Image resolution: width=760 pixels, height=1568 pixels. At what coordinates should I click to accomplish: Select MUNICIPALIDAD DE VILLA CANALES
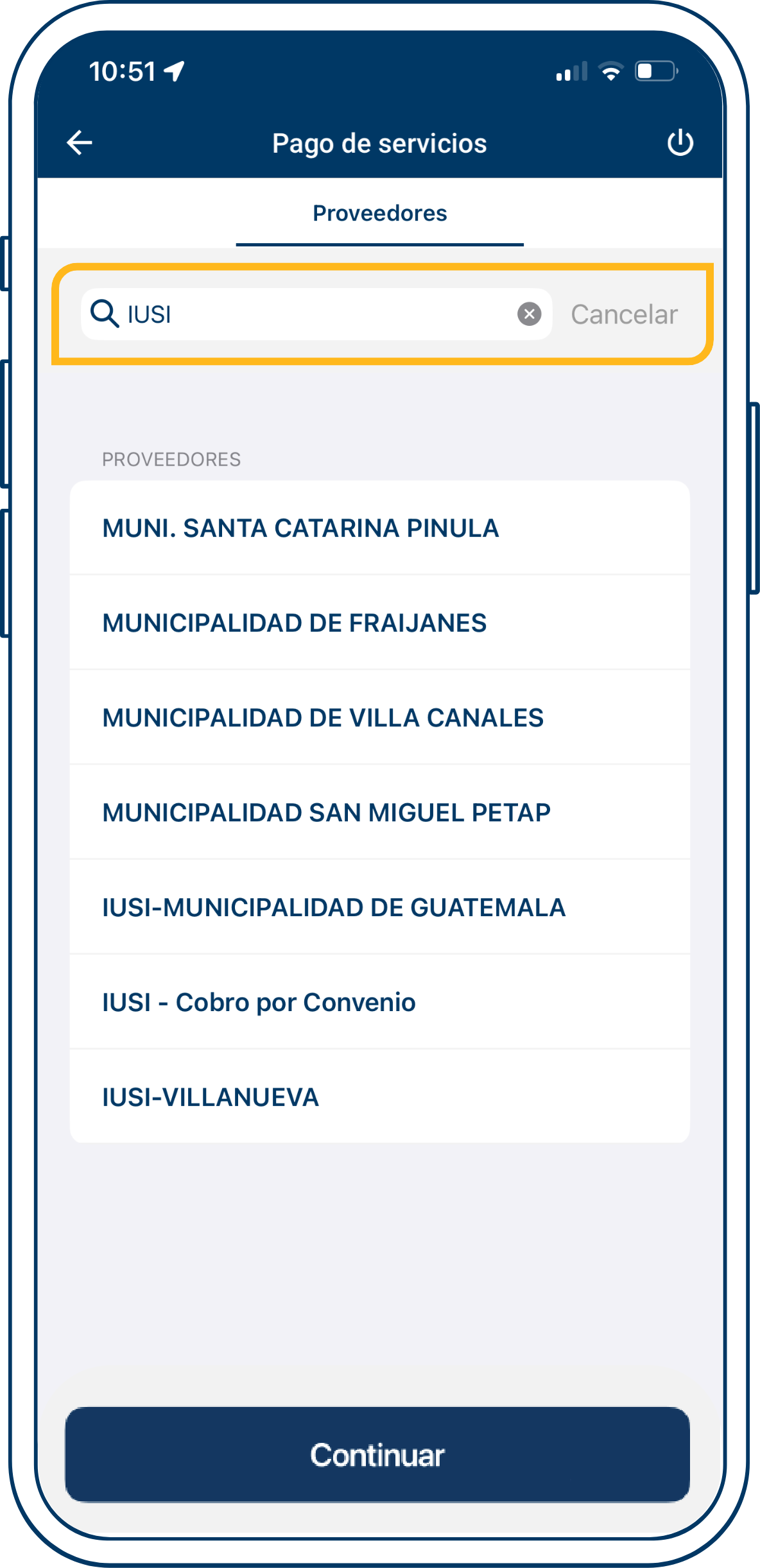[379, 717]
